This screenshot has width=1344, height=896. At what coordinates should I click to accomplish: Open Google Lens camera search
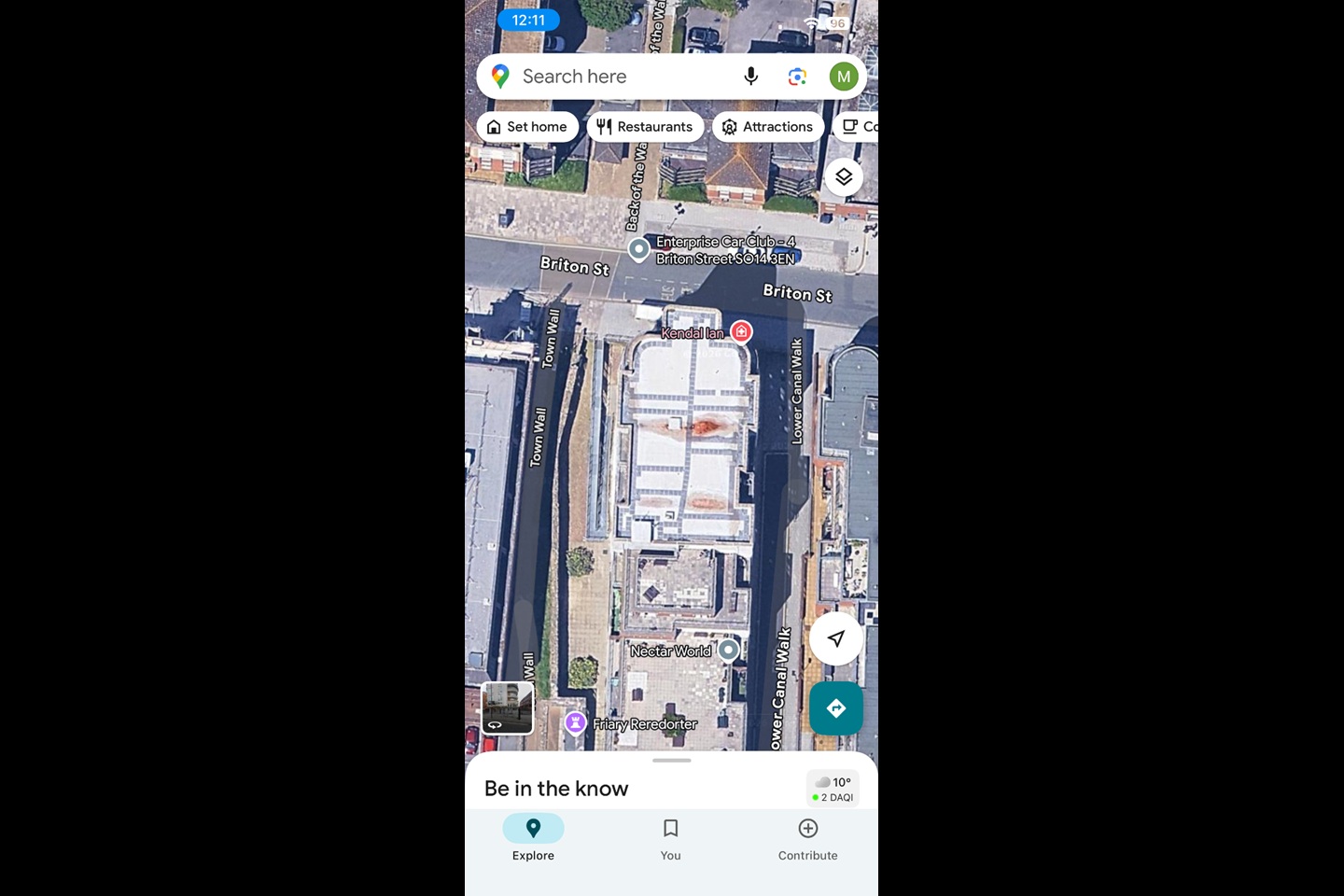tap(797, 77)
